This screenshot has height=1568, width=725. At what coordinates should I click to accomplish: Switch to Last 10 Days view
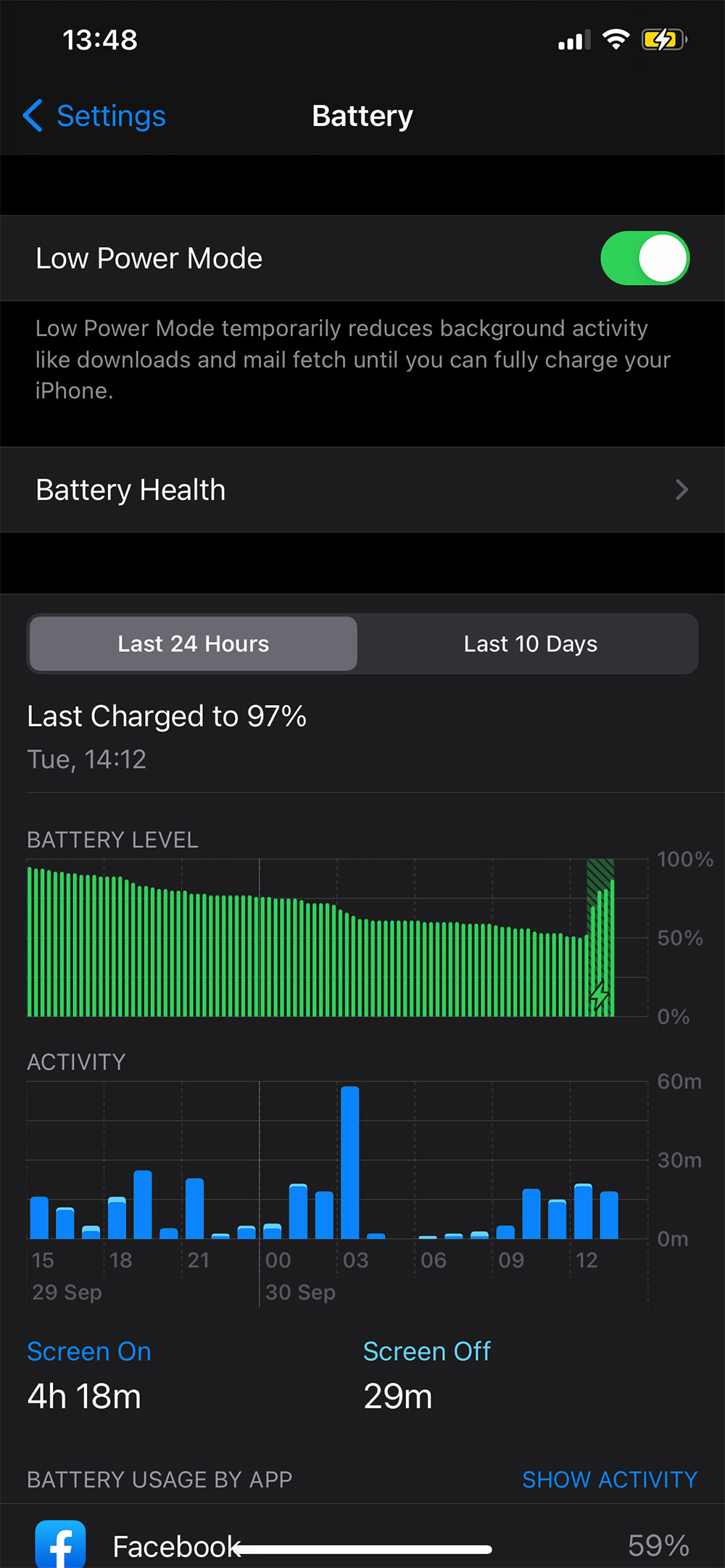coord(530,643)
